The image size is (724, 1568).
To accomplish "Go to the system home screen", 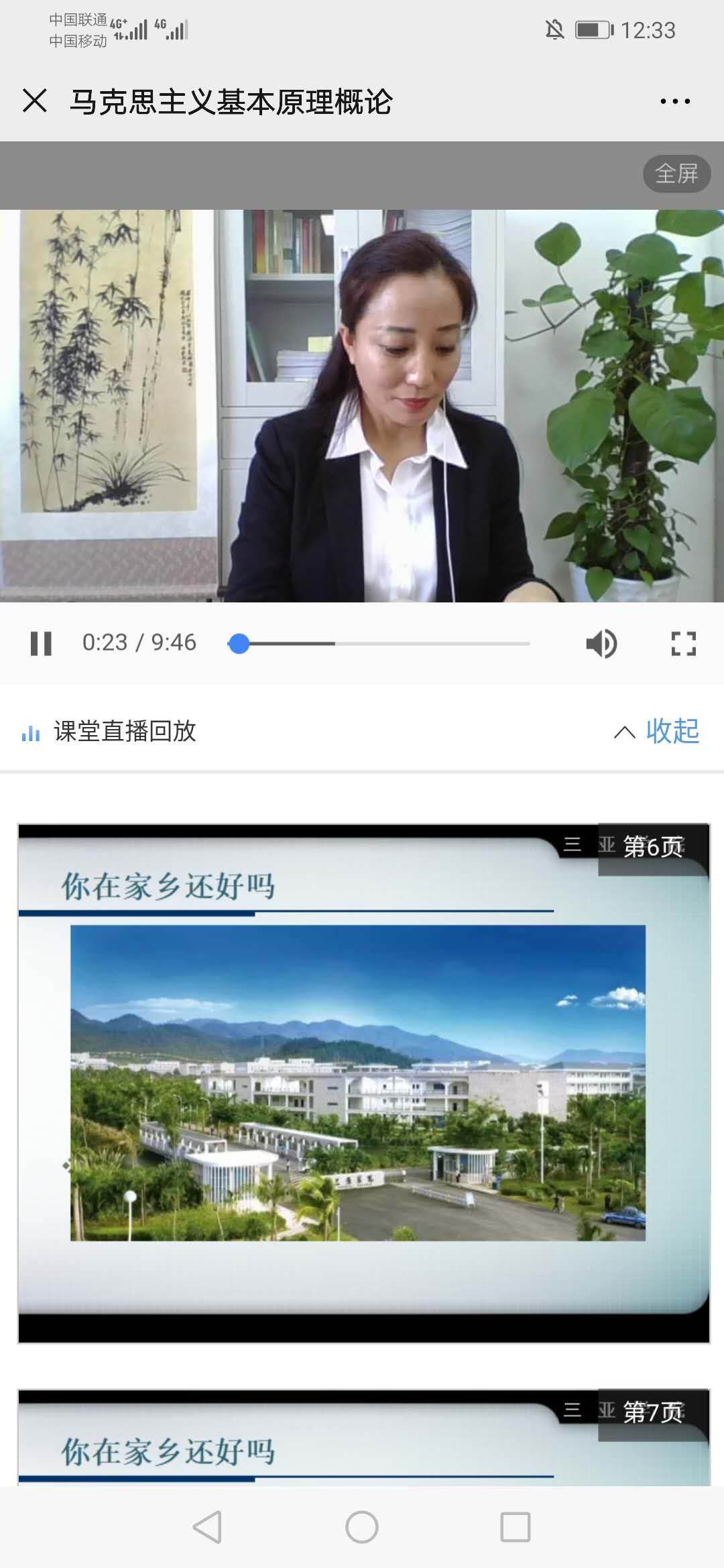I will click(x=362, y=1528).
